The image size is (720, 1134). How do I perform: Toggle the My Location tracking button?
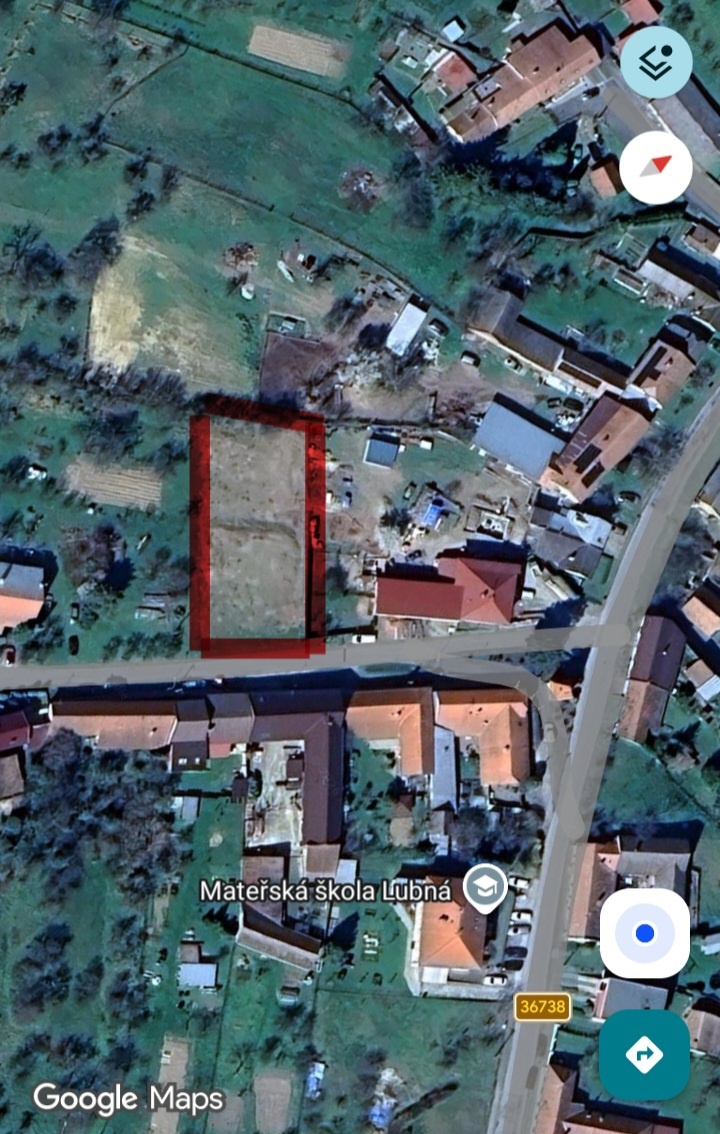(643, 932)
